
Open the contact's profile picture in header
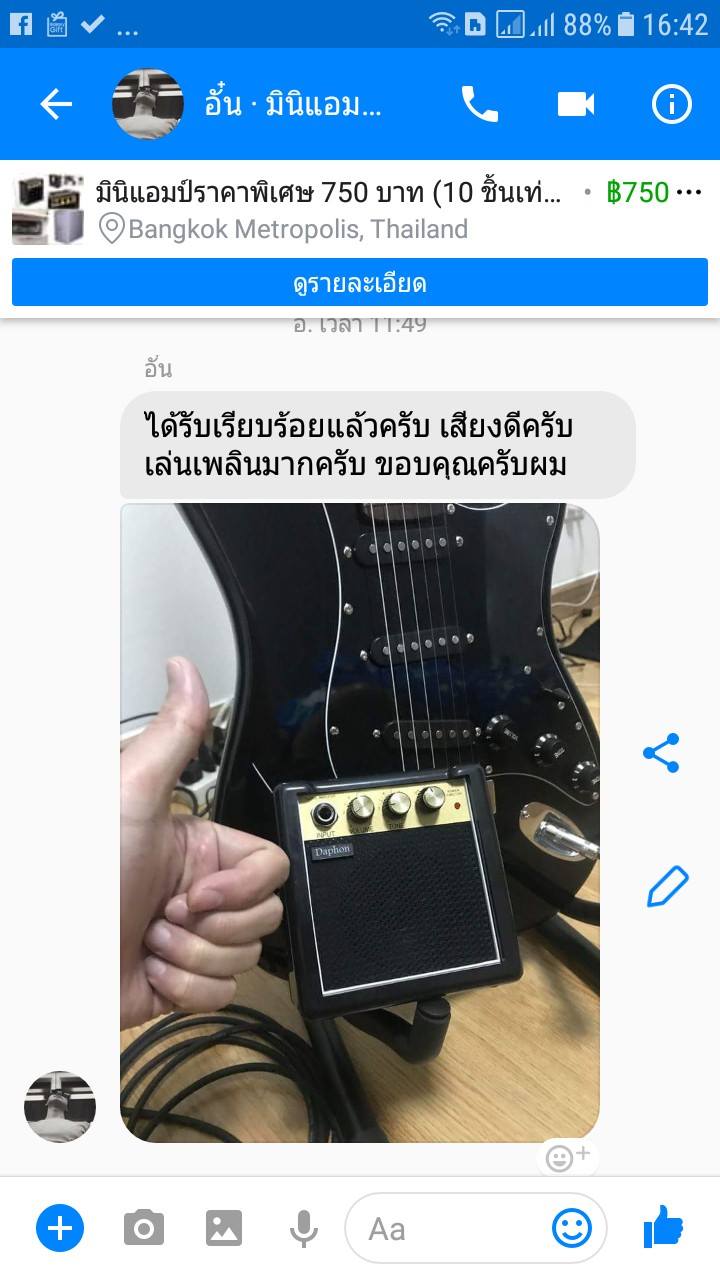[x=148, y=104]
